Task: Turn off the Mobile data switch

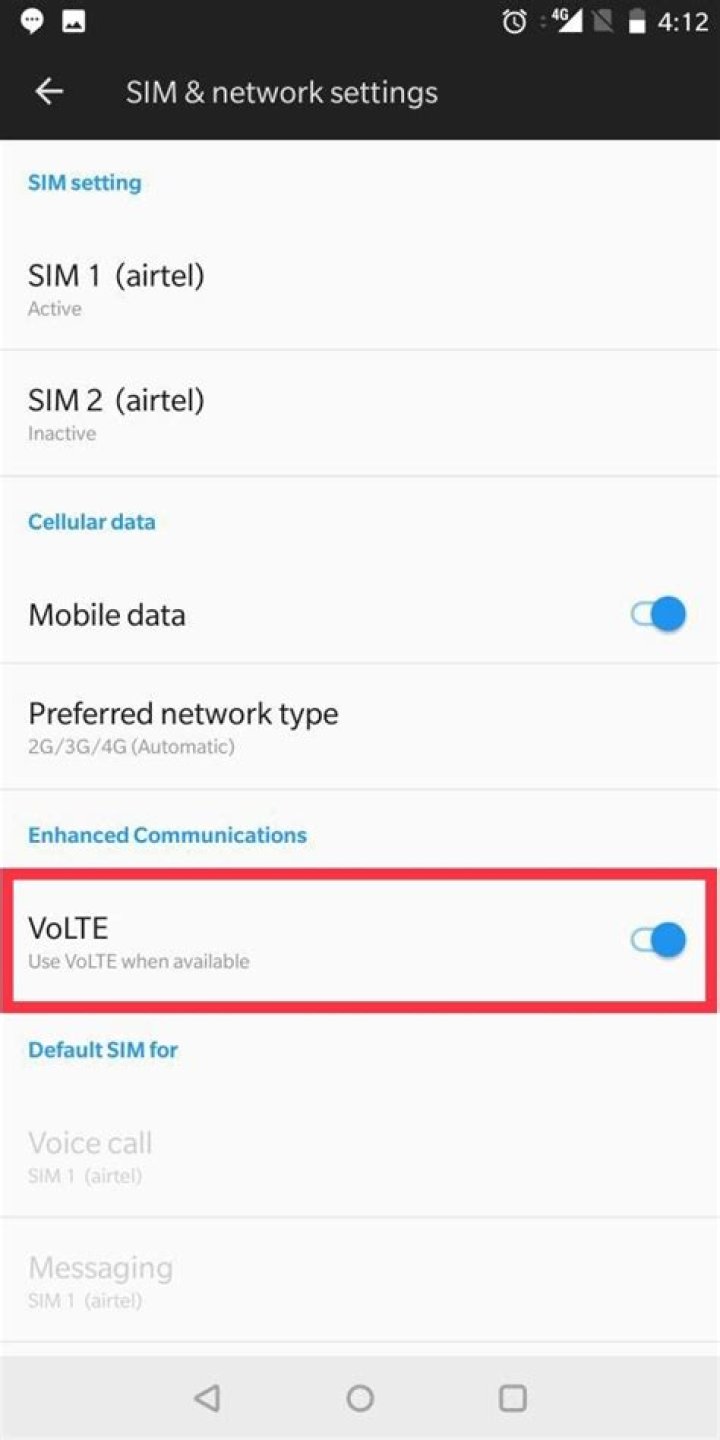Action: 659,614
